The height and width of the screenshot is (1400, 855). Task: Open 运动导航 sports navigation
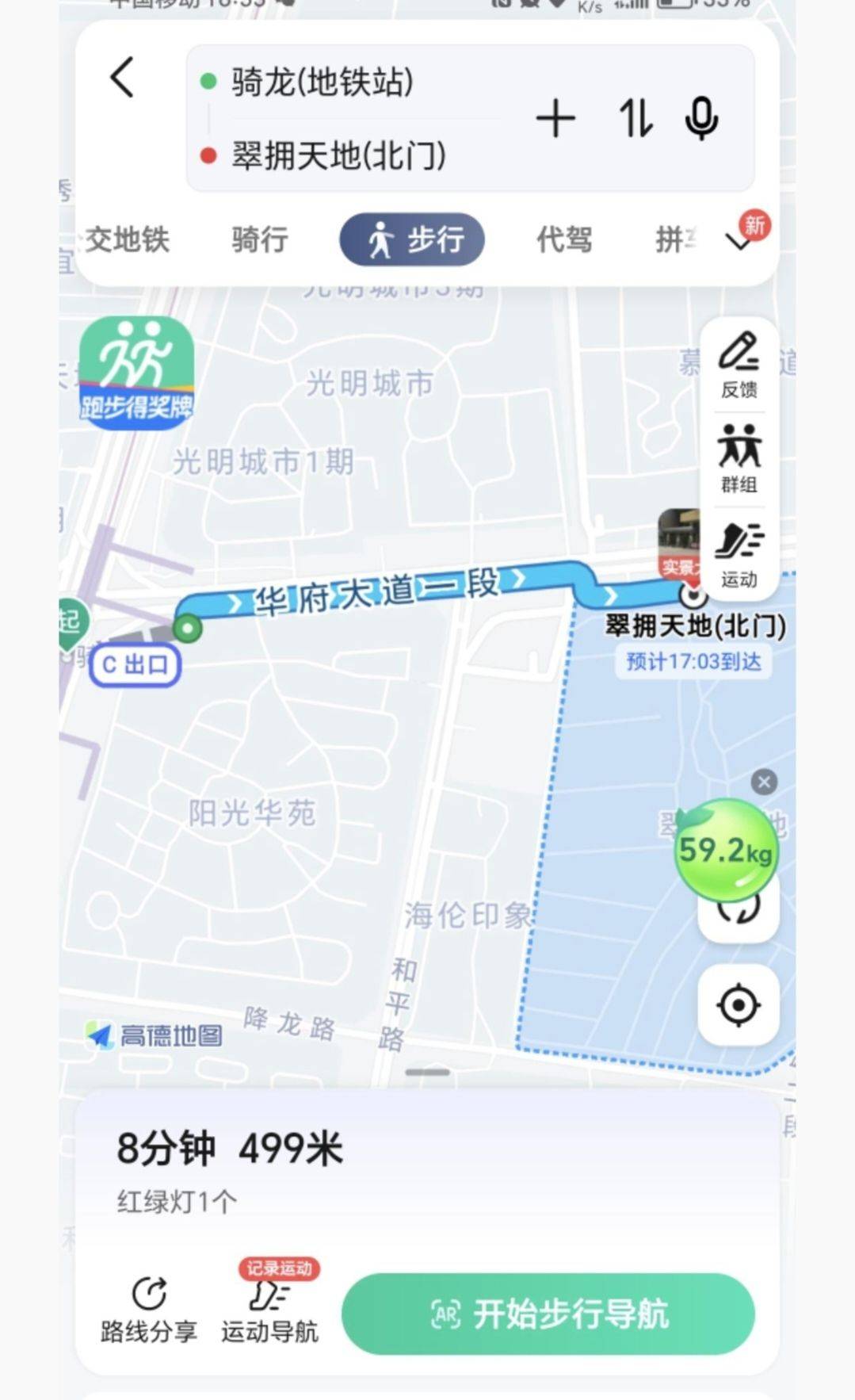click(269, 1309)
